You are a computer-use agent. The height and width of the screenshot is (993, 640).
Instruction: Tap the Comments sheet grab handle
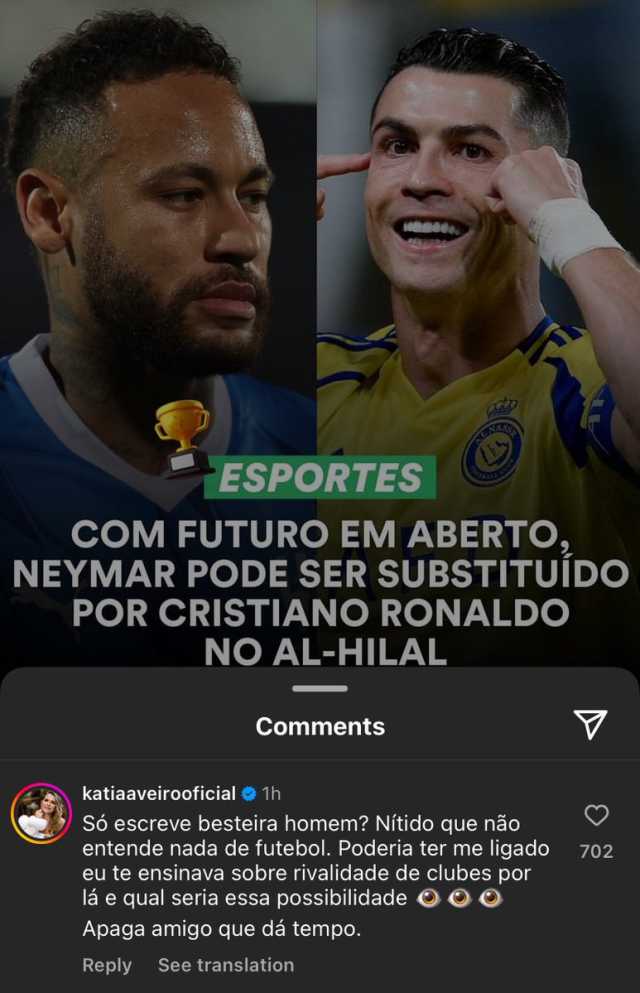tap(320, 688)
